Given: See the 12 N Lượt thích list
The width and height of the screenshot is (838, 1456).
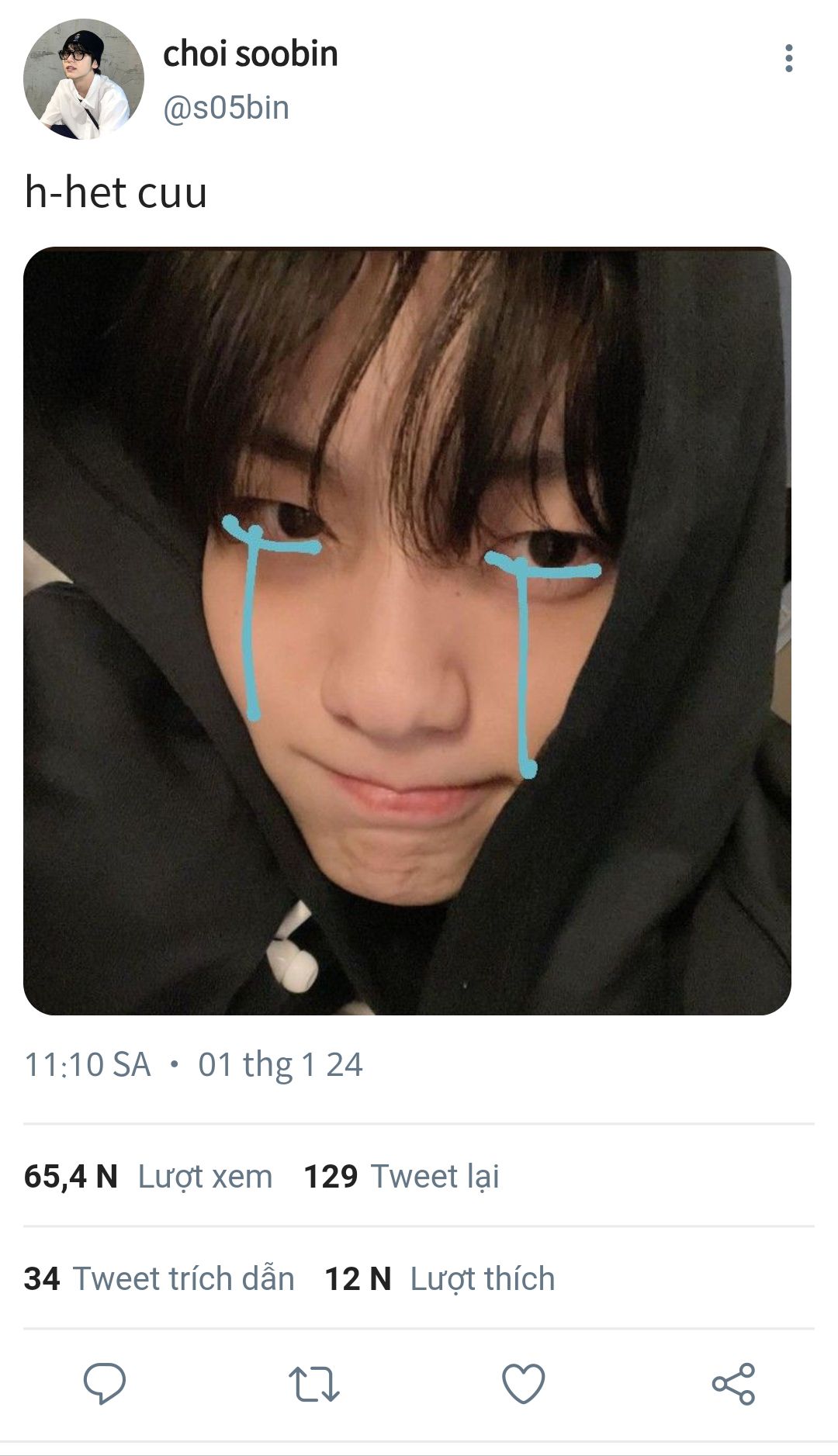Looking at the screenshot, I should pyautogui.click(x=440, y=1278).
